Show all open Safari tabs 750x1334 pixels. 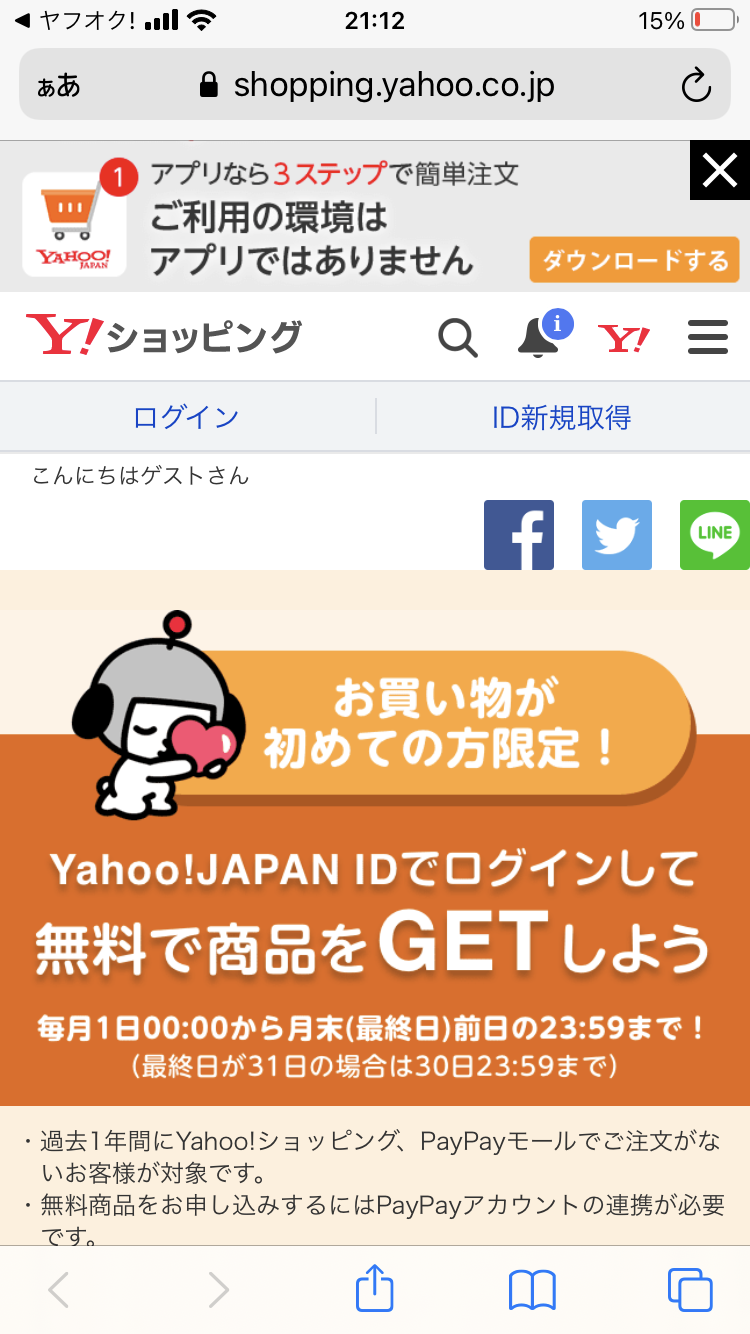pos(690,1288)
